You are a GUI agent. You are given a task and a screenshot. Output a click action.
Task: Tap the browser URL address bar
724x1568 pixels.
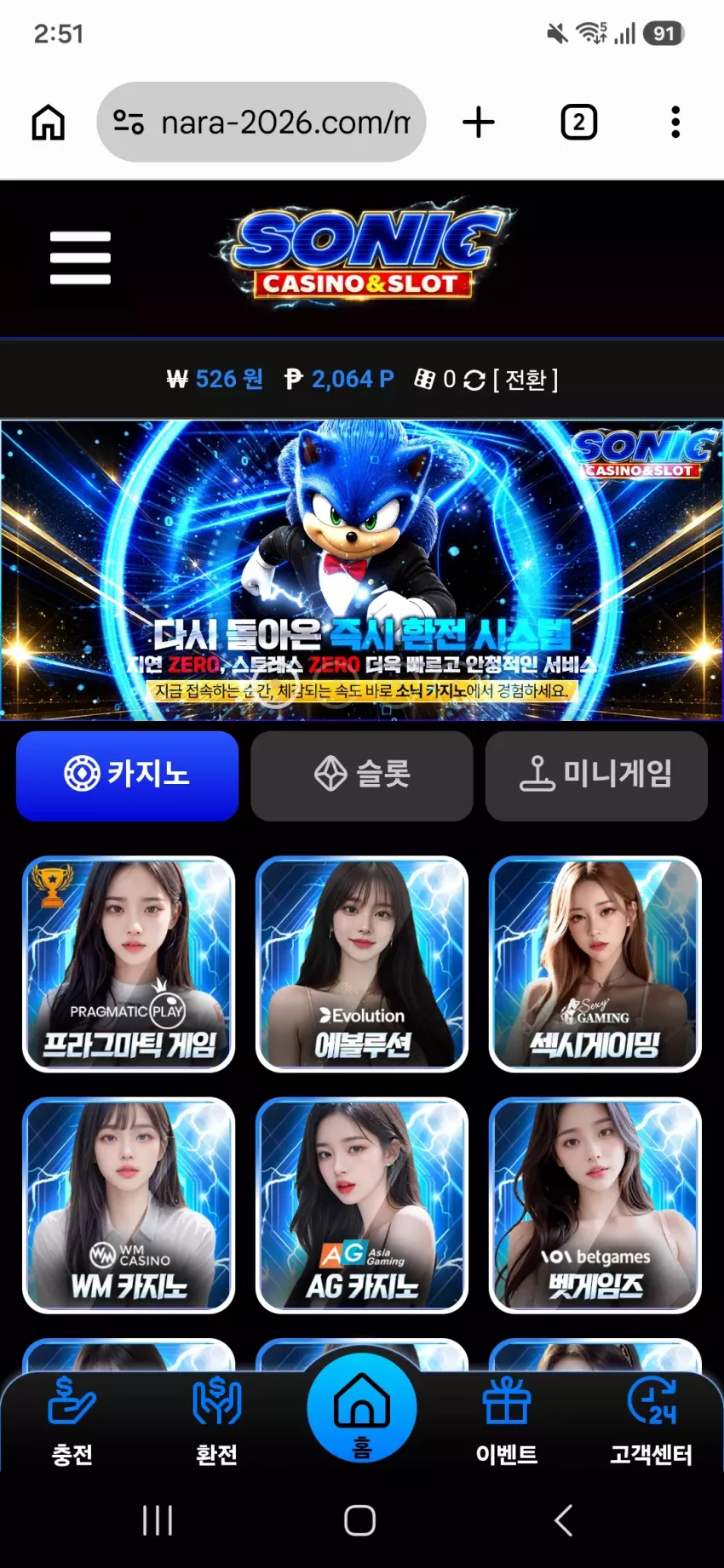click(261, 123)
